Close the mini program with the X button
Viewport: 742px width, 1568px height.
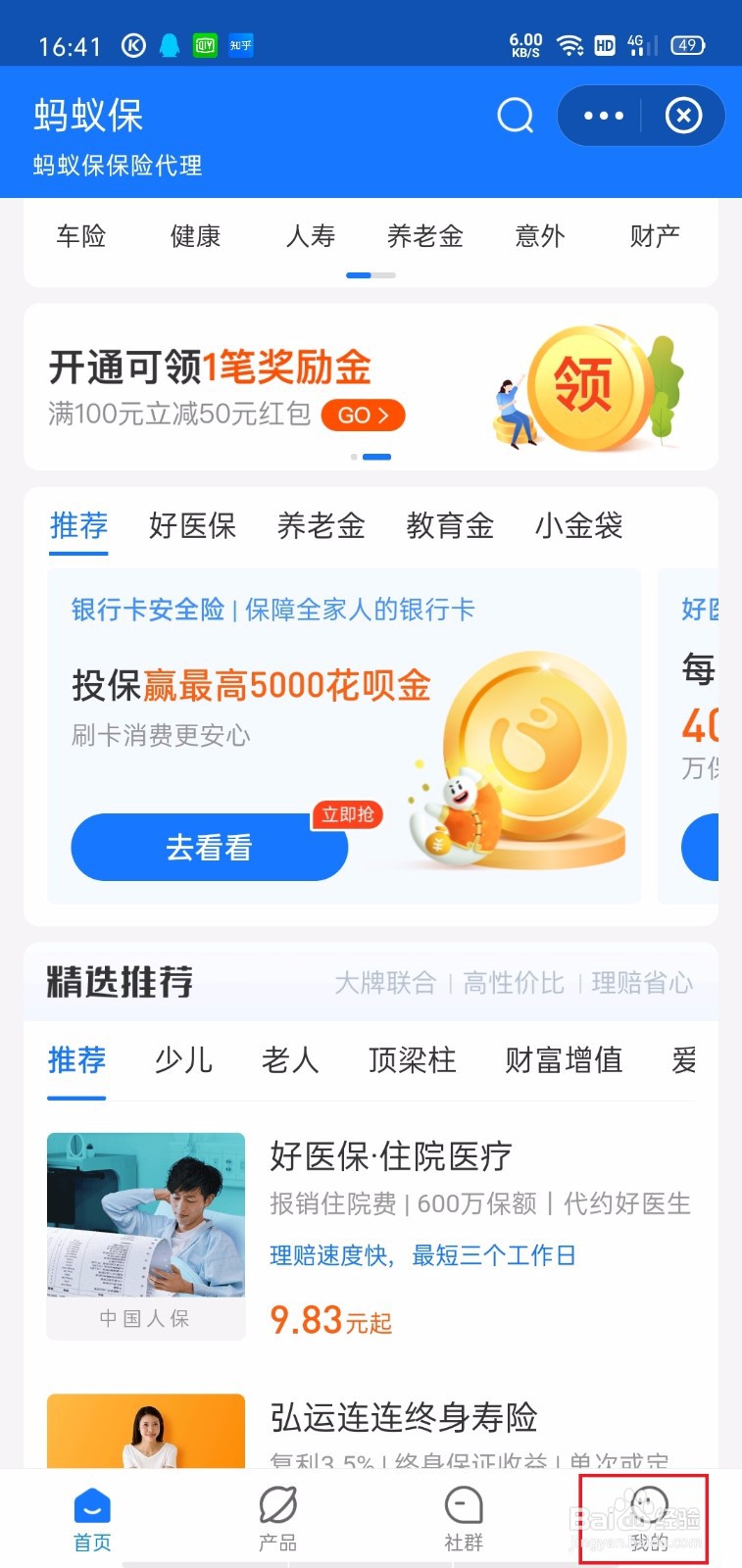click(x=683, y=116)
